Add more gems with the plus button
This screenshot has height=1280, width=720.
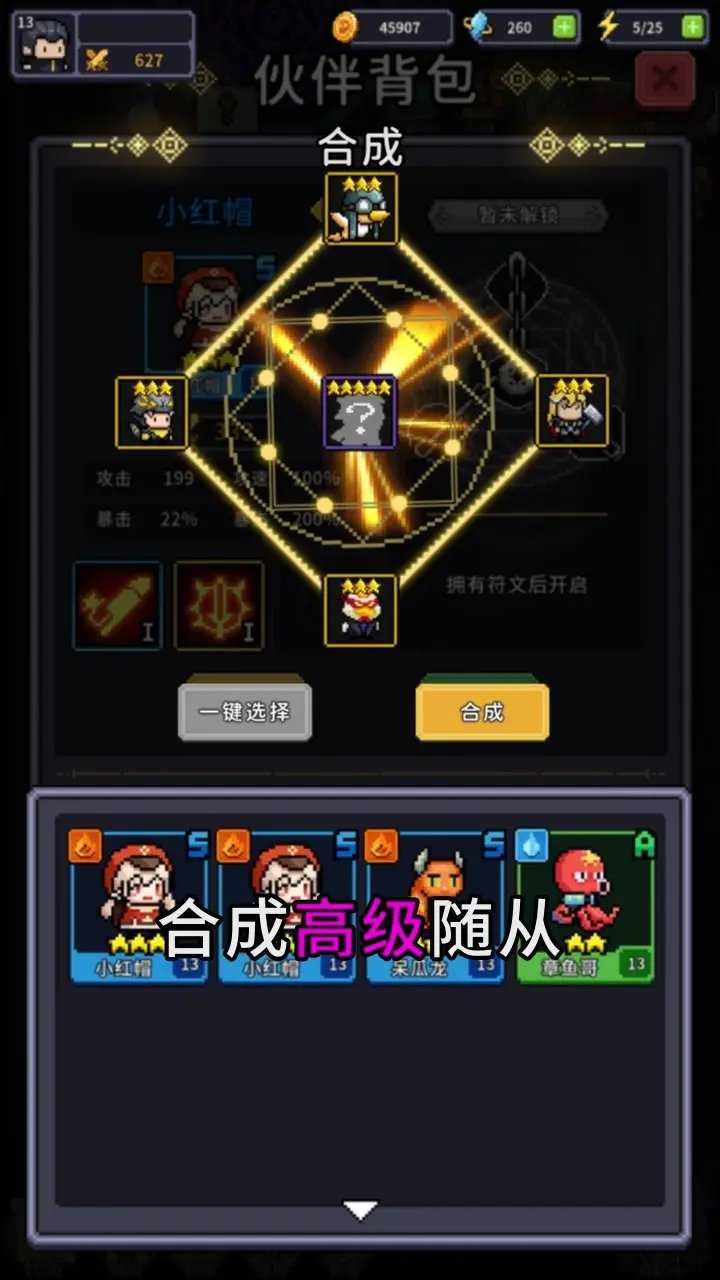coord(564,28)
